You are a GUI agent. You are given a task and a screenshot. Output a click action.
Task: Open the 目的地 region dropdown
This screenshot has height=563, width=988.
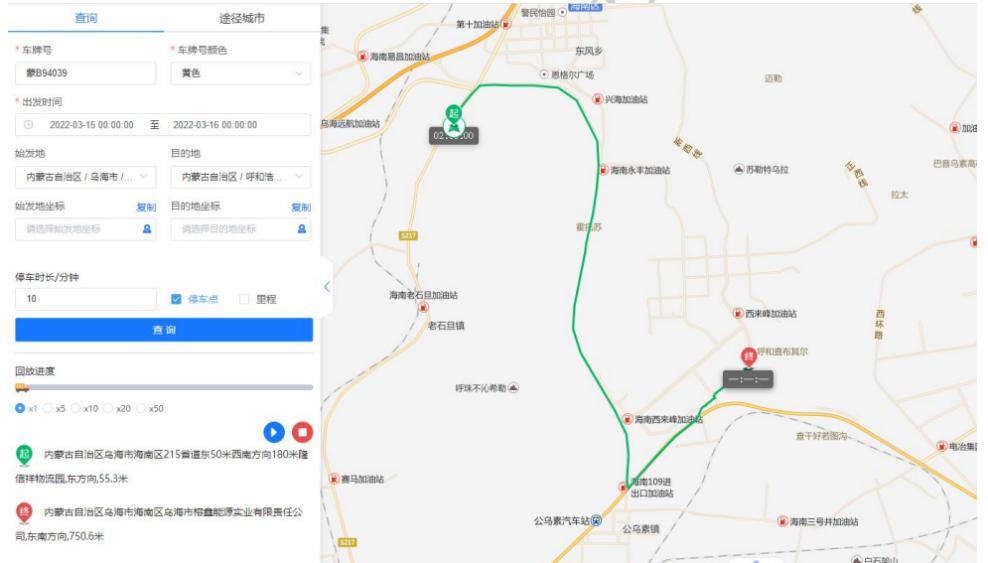pyautogui.click(x=241, y=177)
